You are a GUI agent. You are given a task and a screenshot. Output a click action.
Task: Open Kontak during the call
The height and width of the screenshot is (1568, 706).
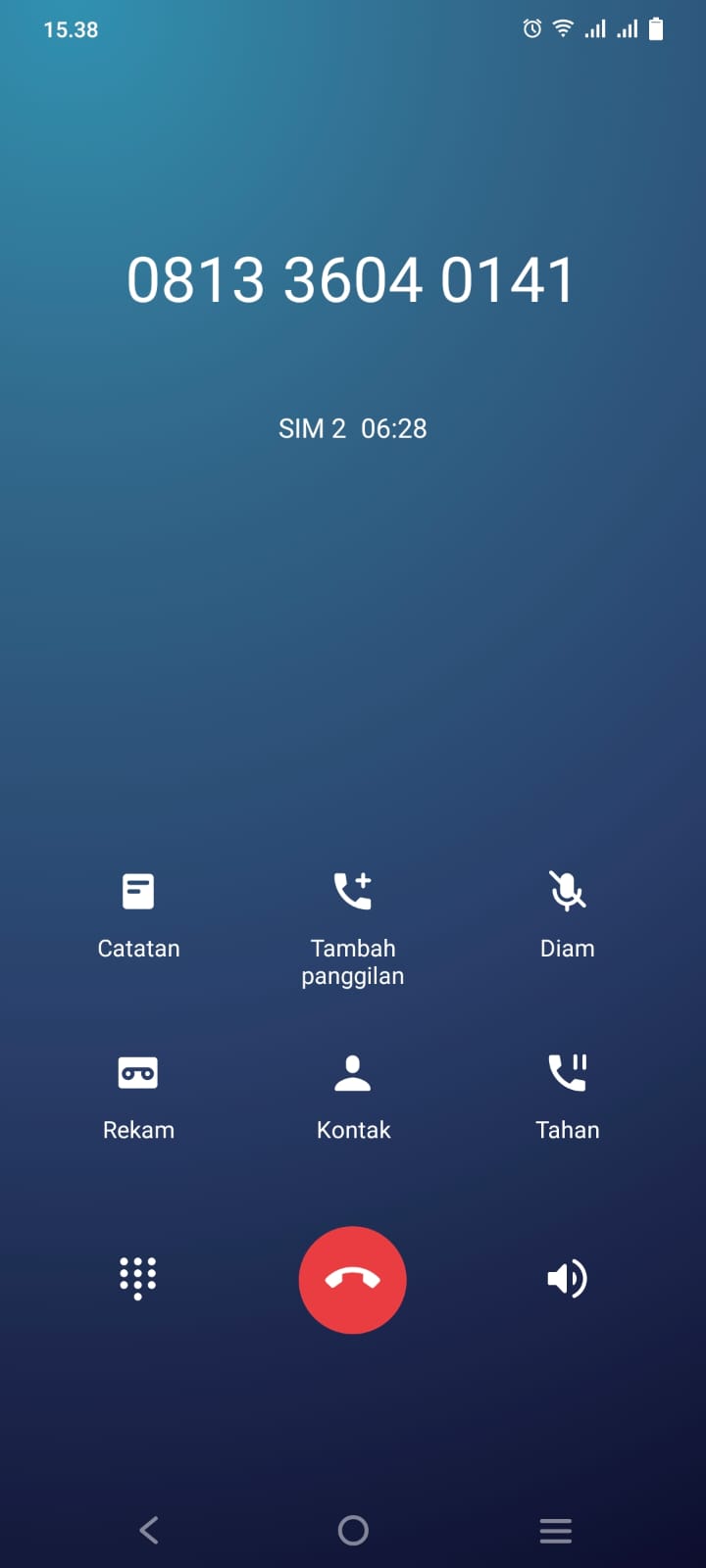click(352, 1095)
